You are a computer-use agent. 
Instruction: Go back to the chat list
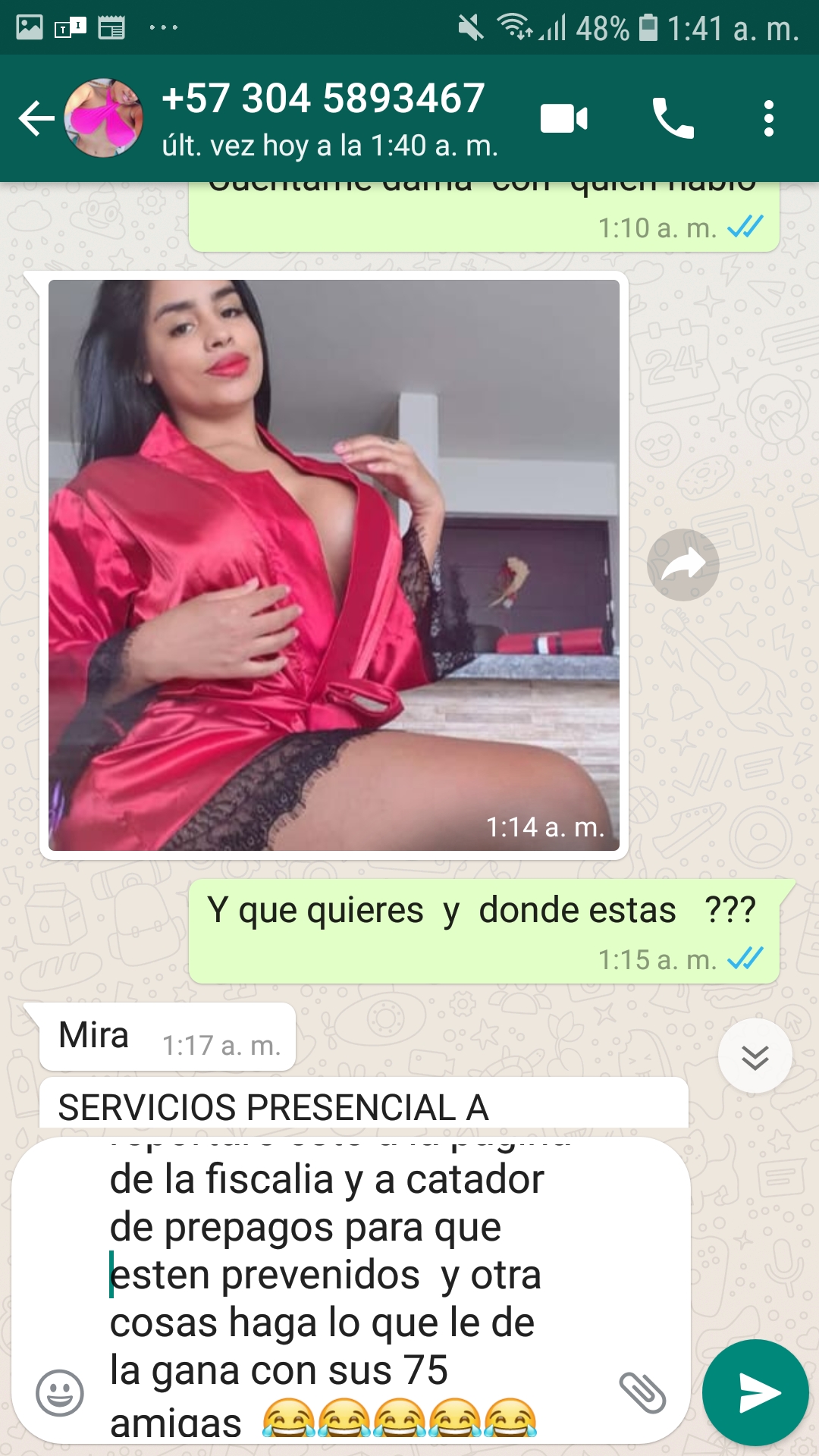[x=36, y=118]
